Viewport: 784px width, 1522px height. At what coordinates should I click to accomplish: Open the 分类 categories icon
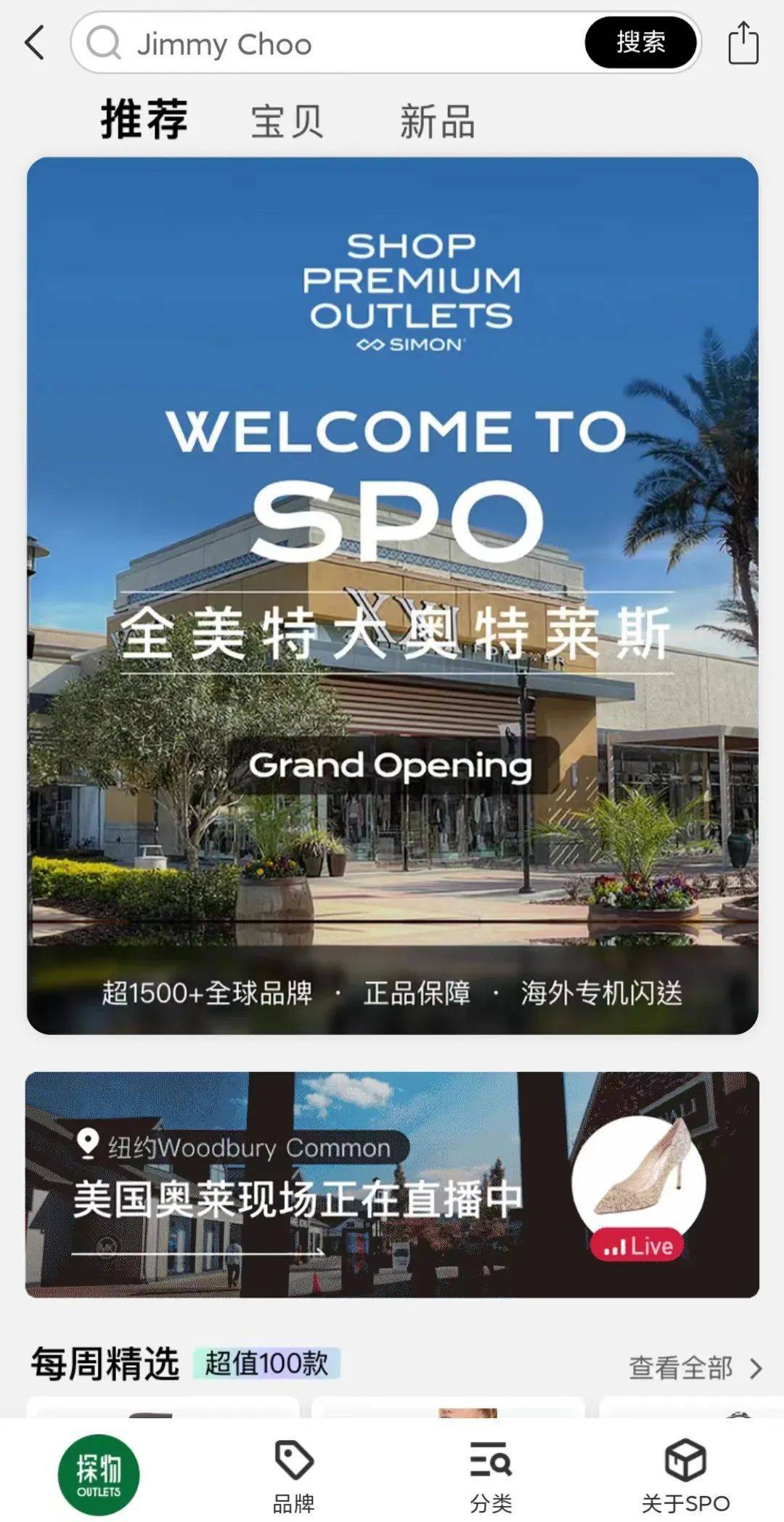(x=491, y=1467)
